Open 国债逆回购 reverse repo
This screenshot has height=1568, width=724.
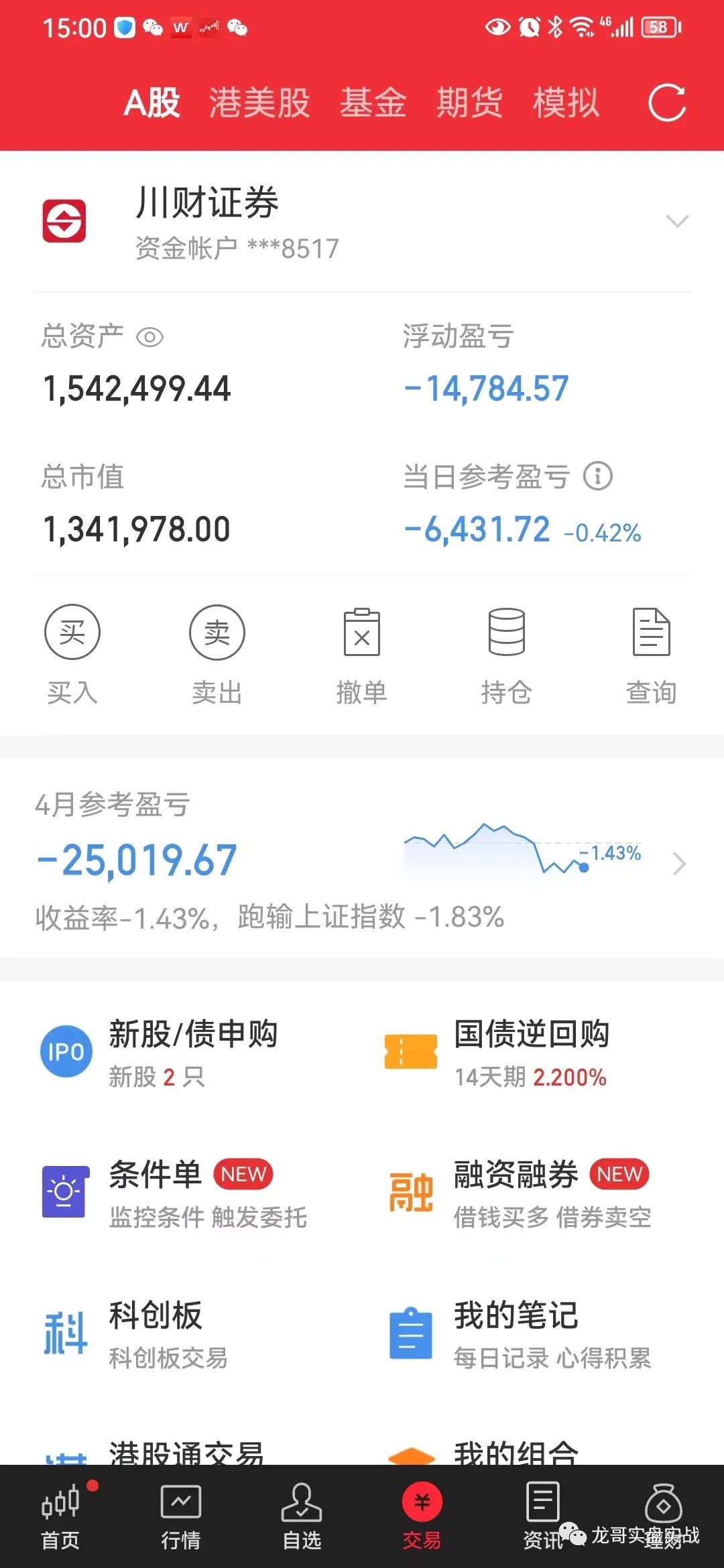(x=410, y=1051)
